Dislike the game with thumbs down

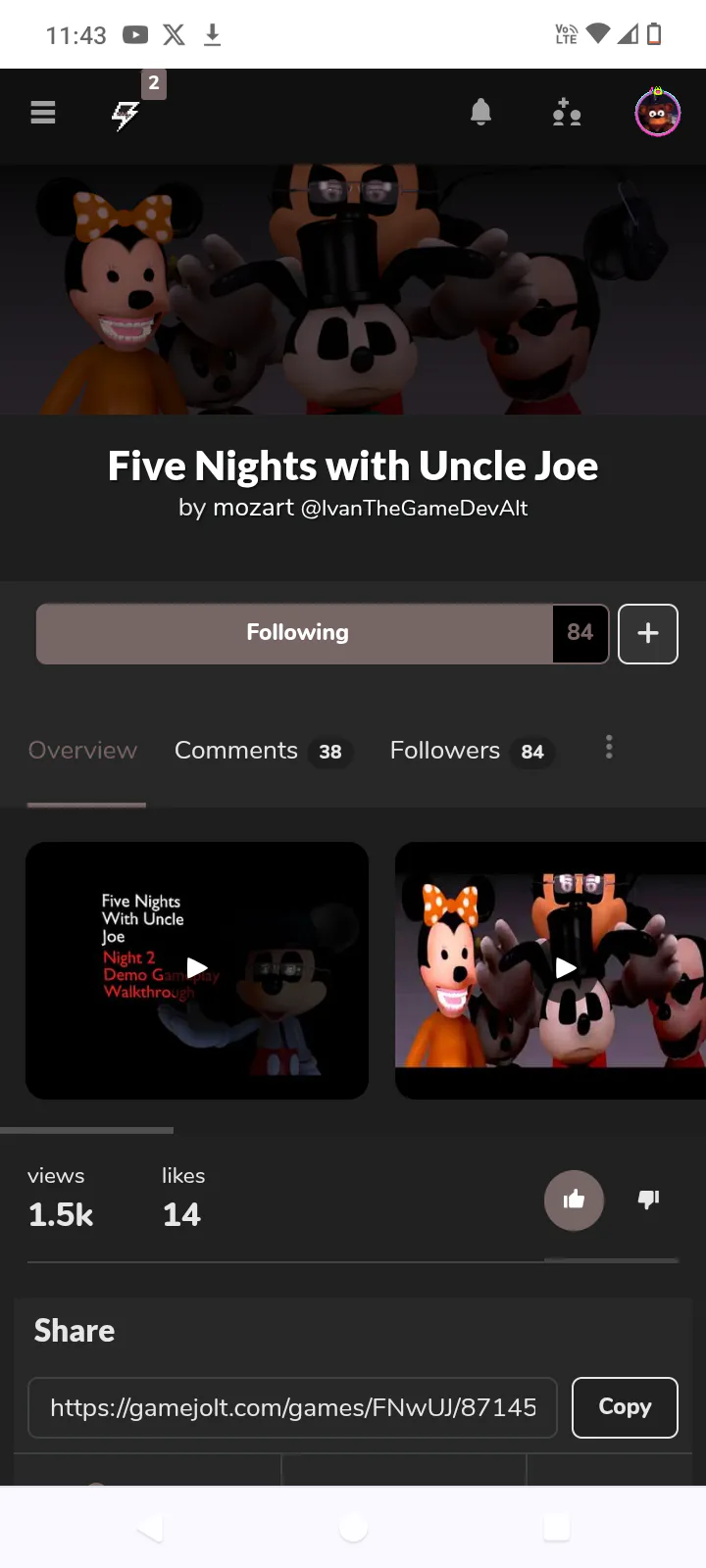[x=649, y=1200]
